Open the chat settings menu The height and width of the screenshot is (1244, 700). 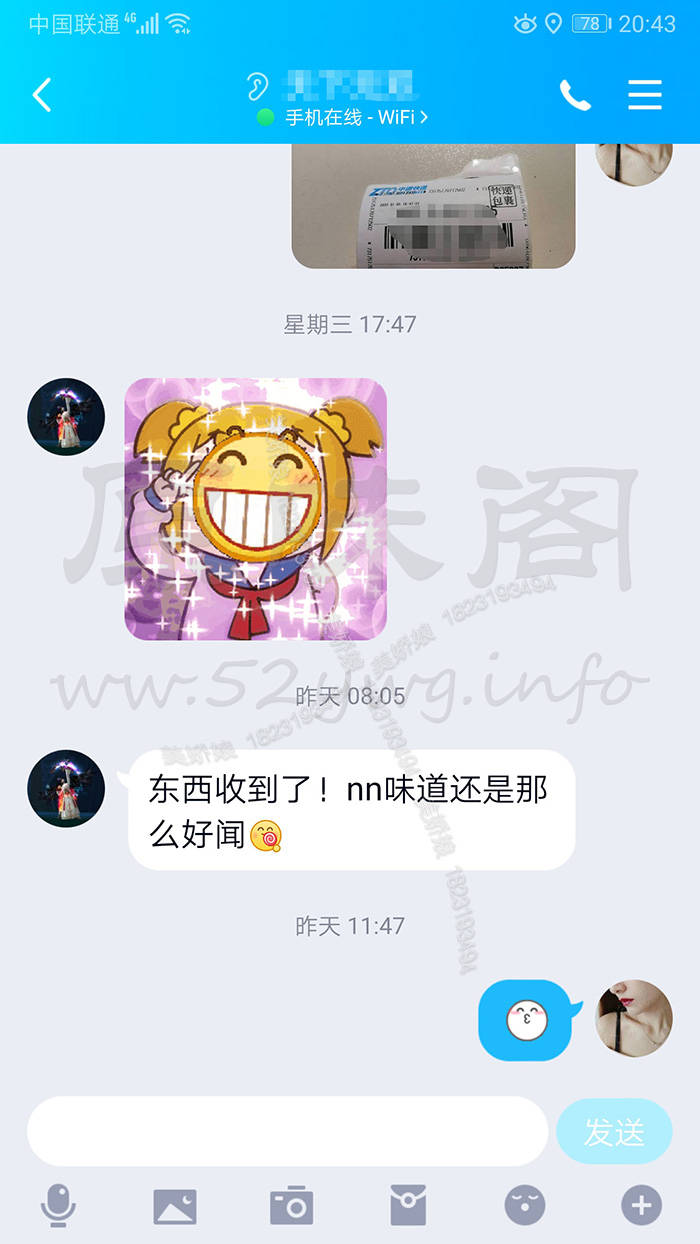(x=645, y=95)
